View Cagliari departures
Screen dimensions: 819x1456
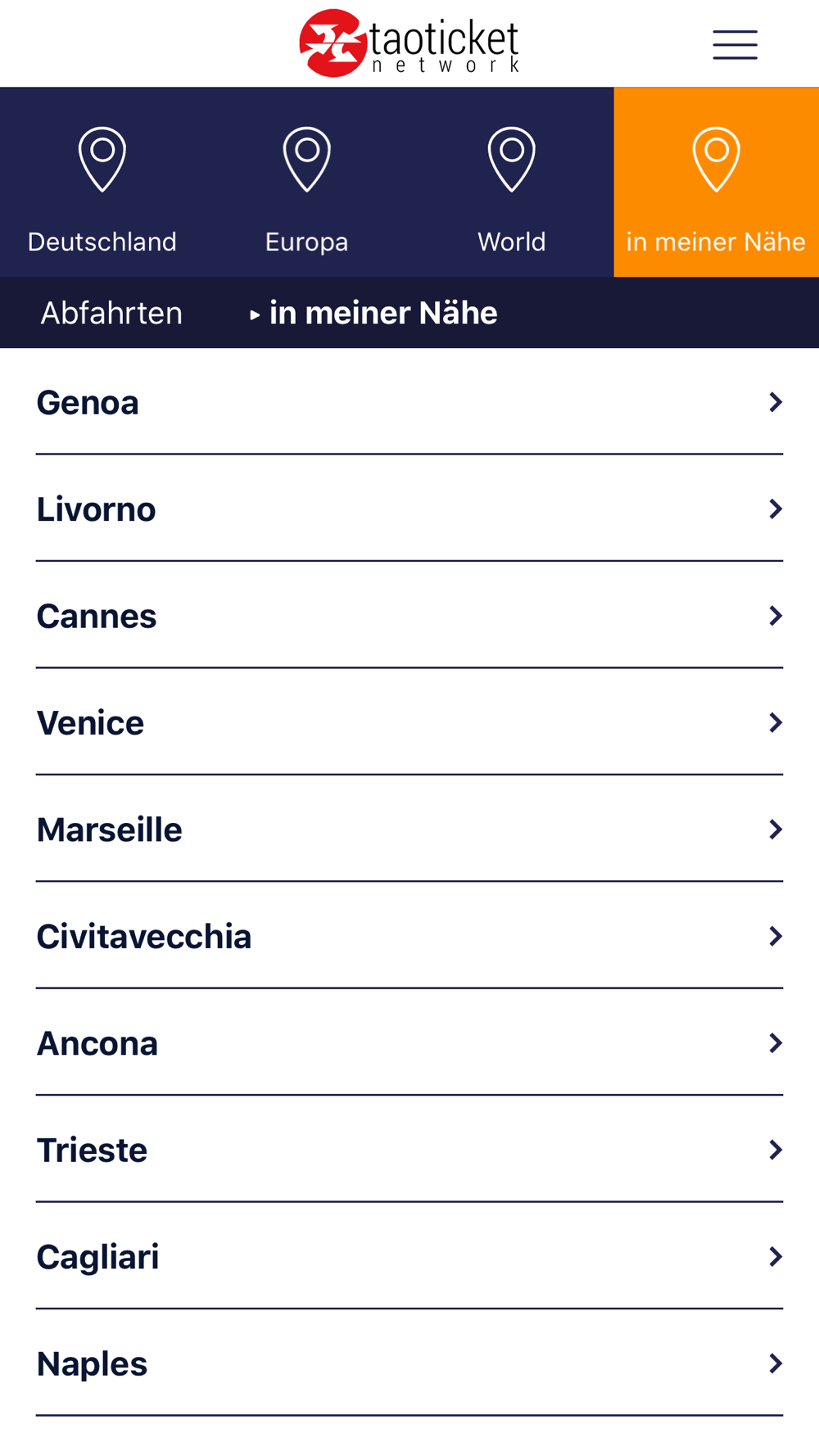[409, 1256]
